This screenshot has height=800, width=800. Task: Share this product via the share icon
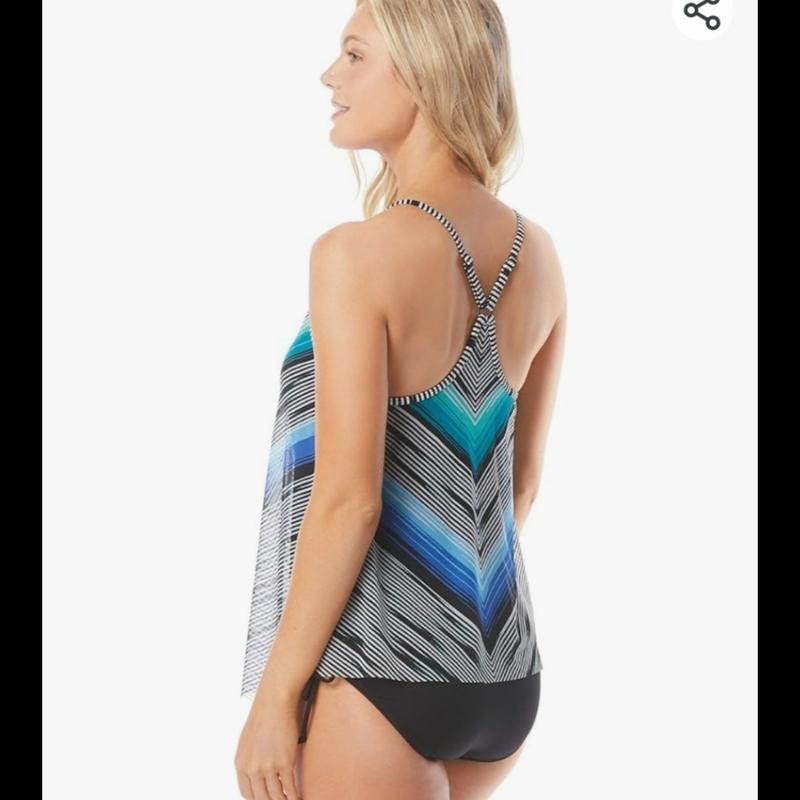702,12
